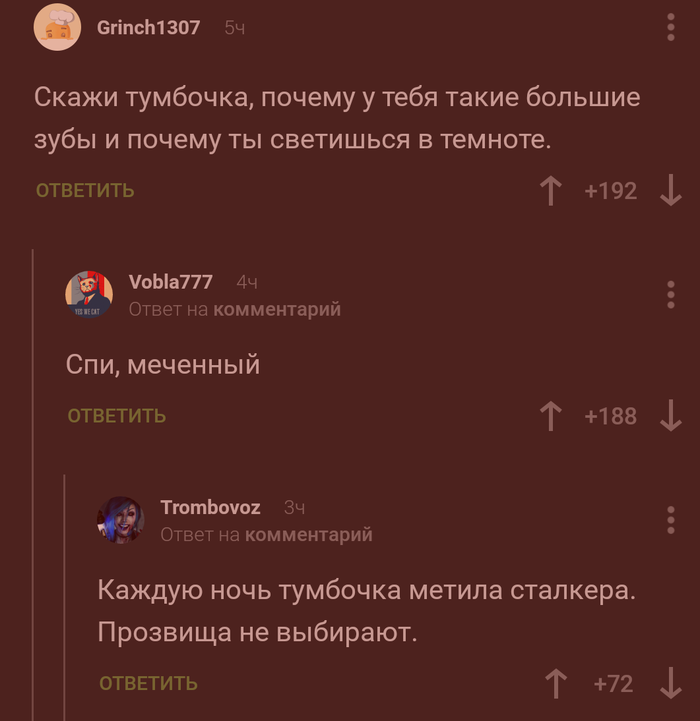Reply to Vobla777's comment
Screen dimensions: 700x721
(117, 416)
